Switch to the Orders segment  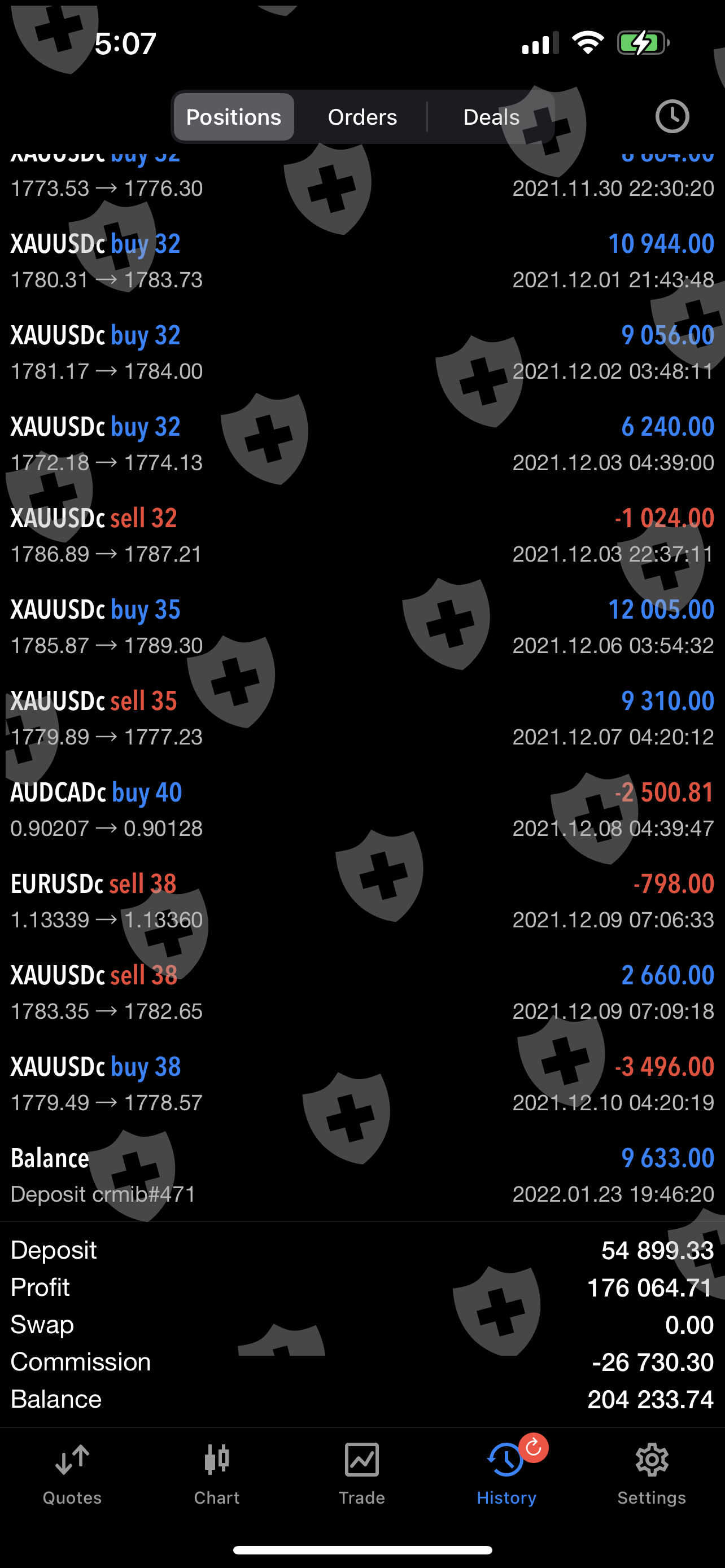[362, 117]
